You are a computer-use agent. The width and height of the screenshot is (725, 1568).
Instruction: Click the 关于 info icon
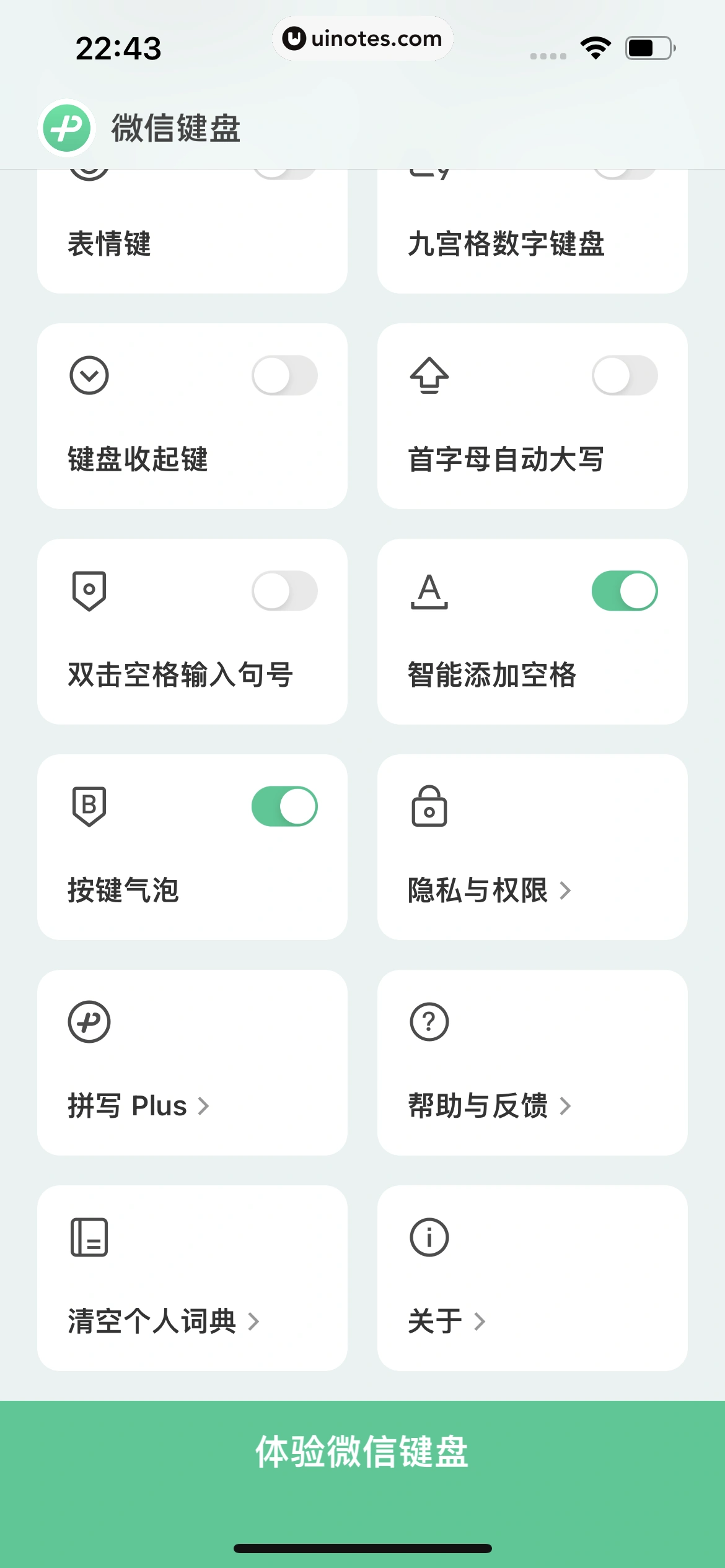[429, 1237]
